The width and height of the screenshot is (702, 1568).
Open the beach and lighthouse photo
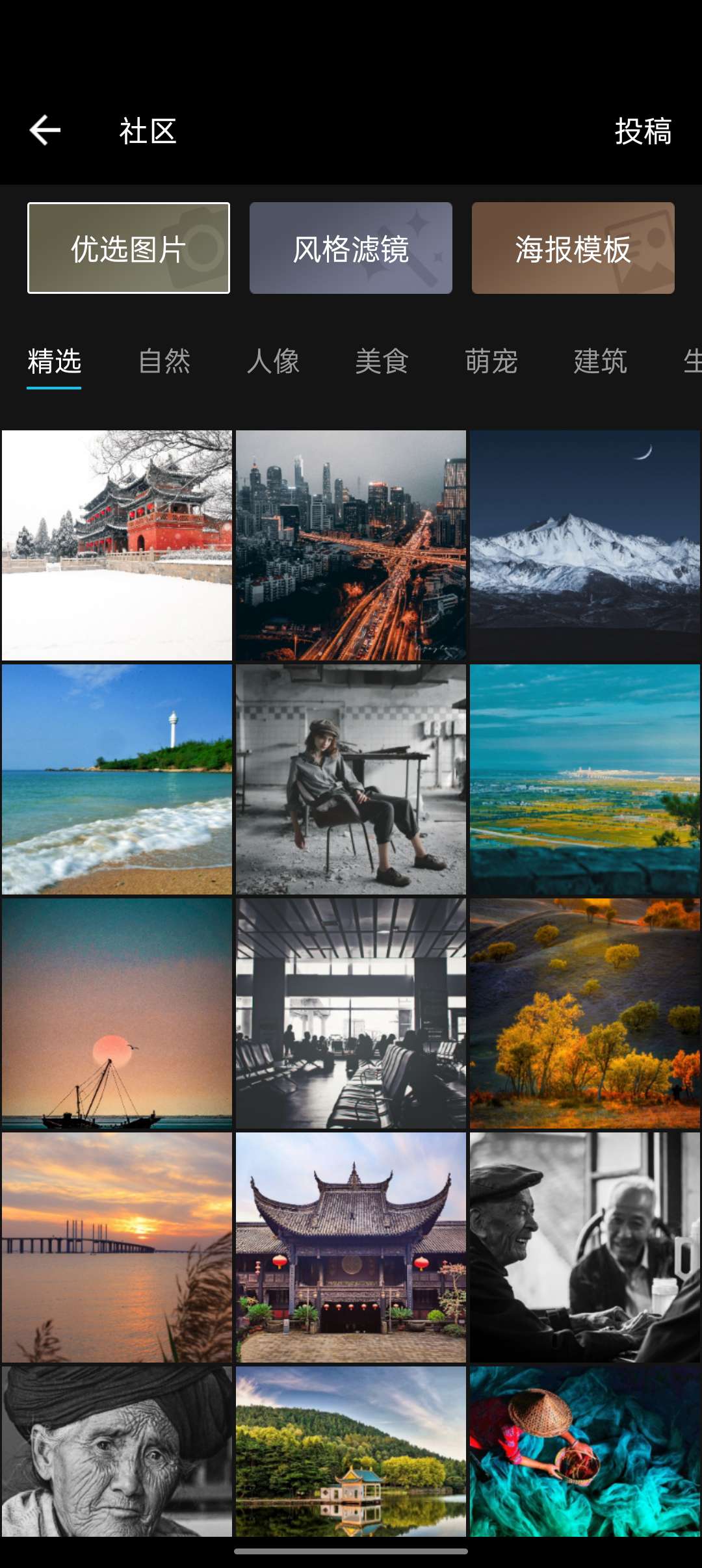117,779
